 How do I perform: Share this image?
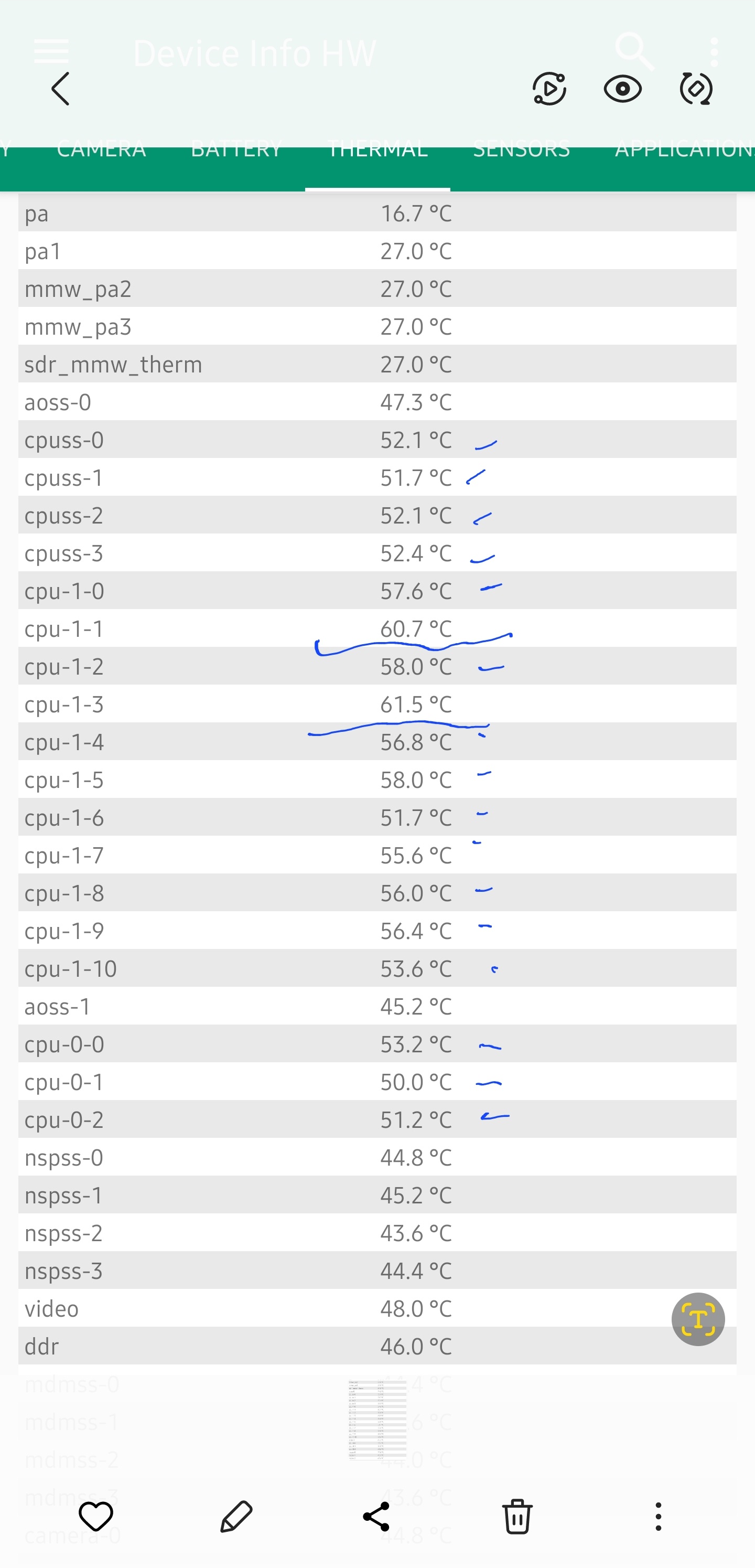376,1516
